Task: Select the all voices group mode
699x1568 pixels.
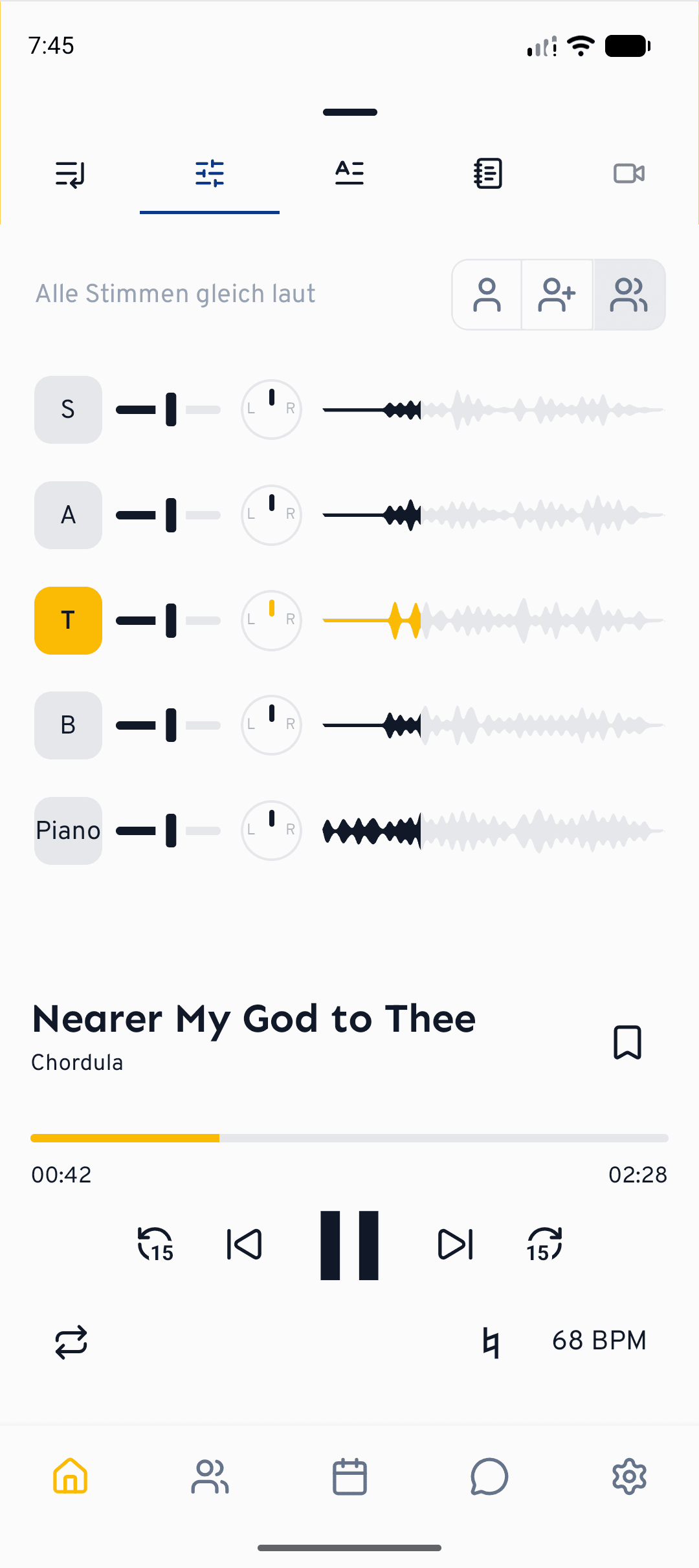Action: click(x=630, y=295)
